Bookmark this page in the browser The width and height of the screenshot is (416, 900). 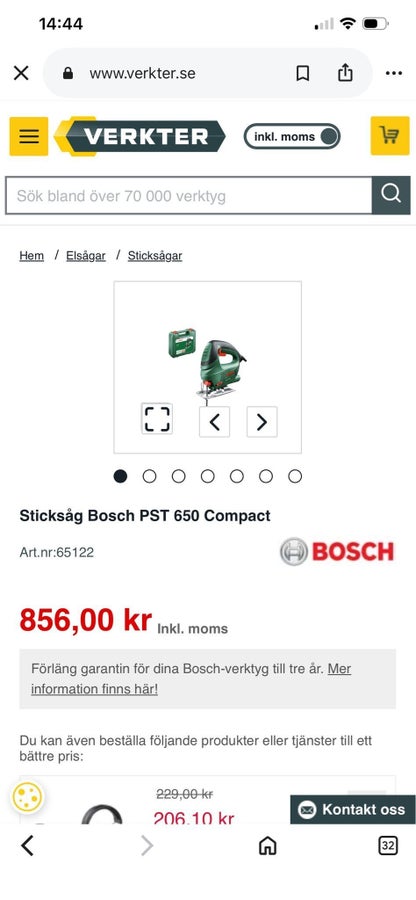pyautogui.click(x=302, y=73)
